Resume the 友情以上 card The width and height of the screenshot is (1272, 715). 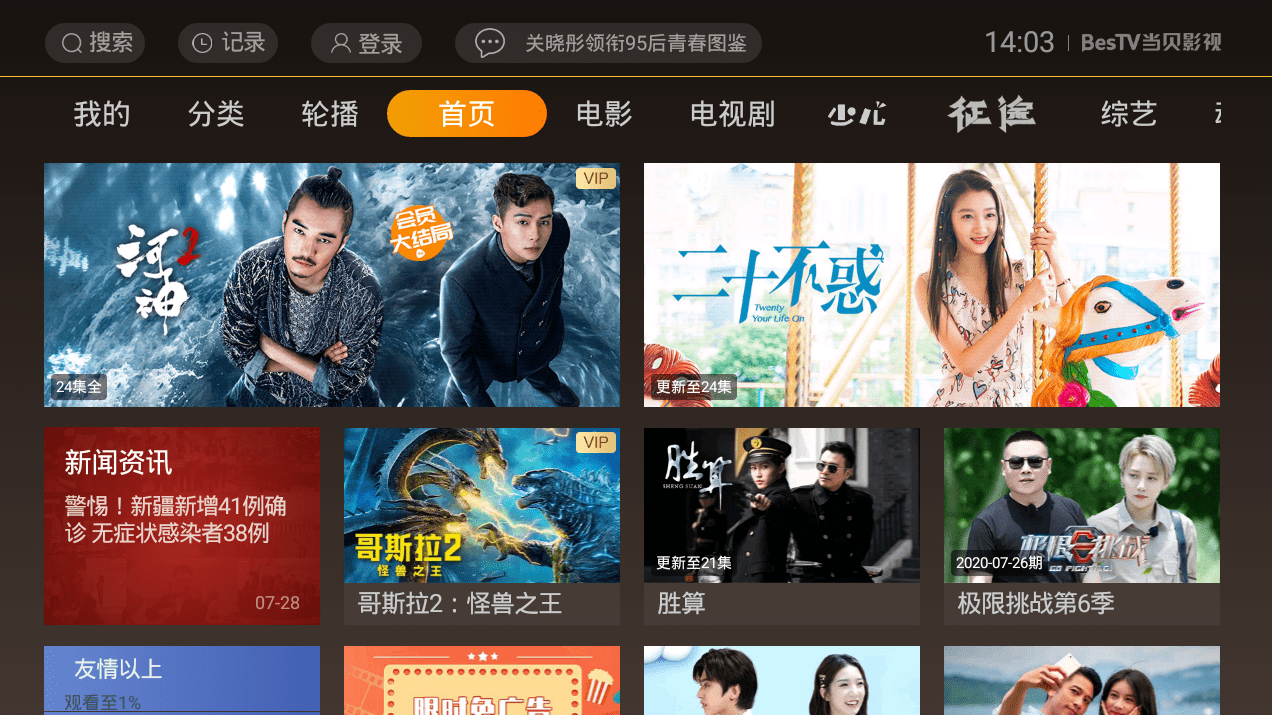[182, 680]
